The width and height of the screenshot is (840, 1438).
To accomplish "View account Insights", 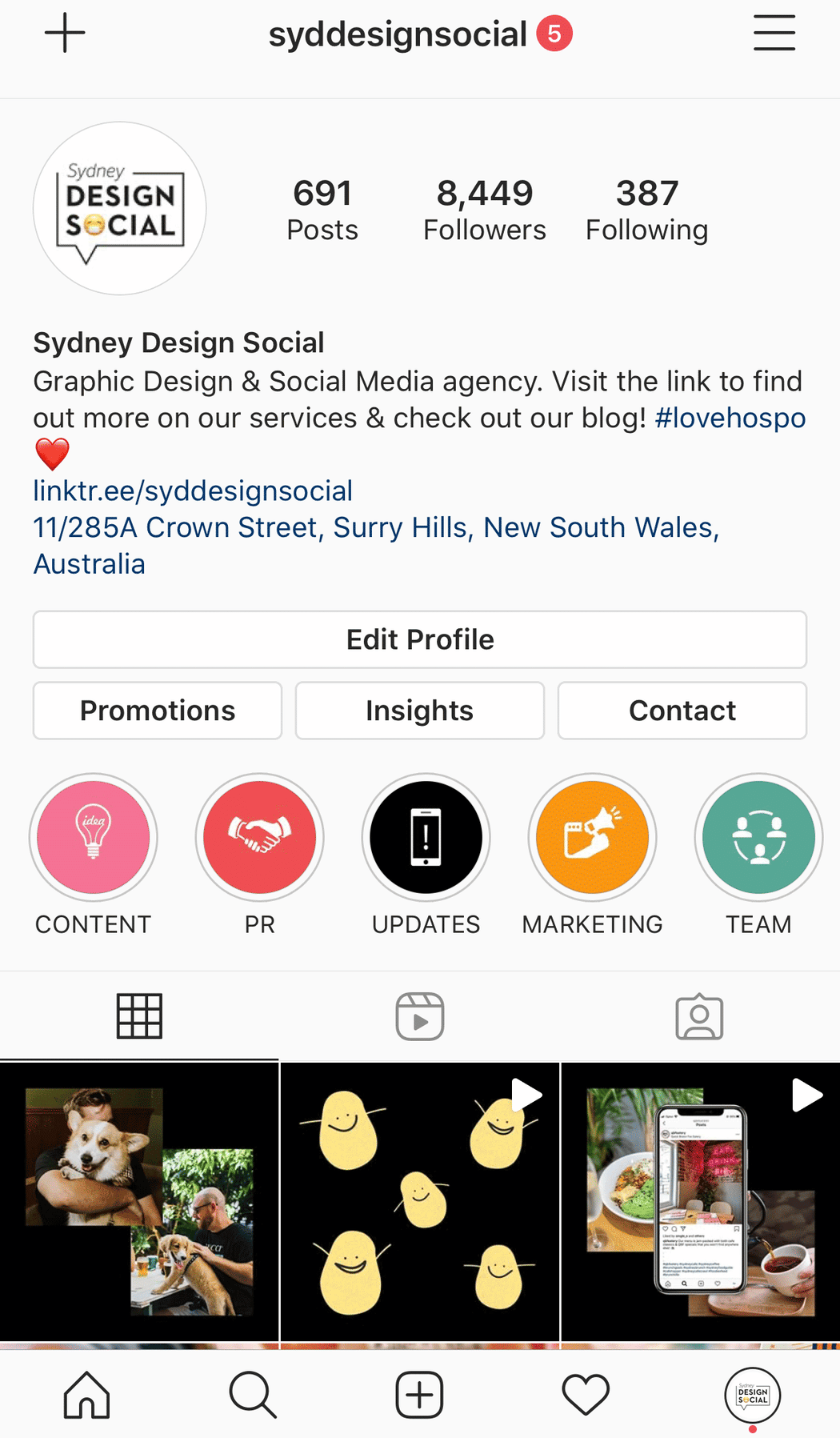I will 419,711.
